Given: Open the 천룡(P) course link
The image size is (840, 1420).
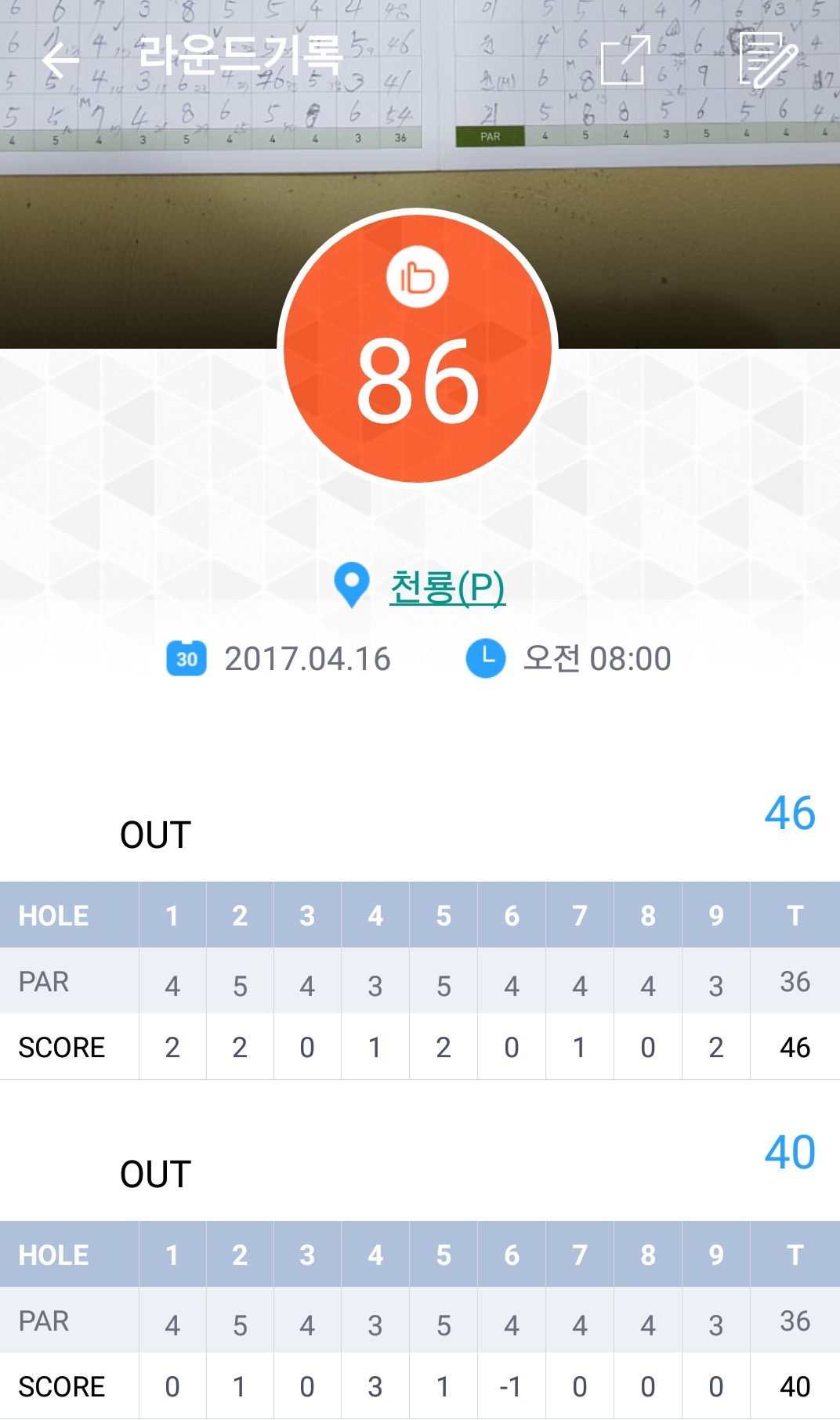Looking at the screenshot, I should click(x=447, y=587).
